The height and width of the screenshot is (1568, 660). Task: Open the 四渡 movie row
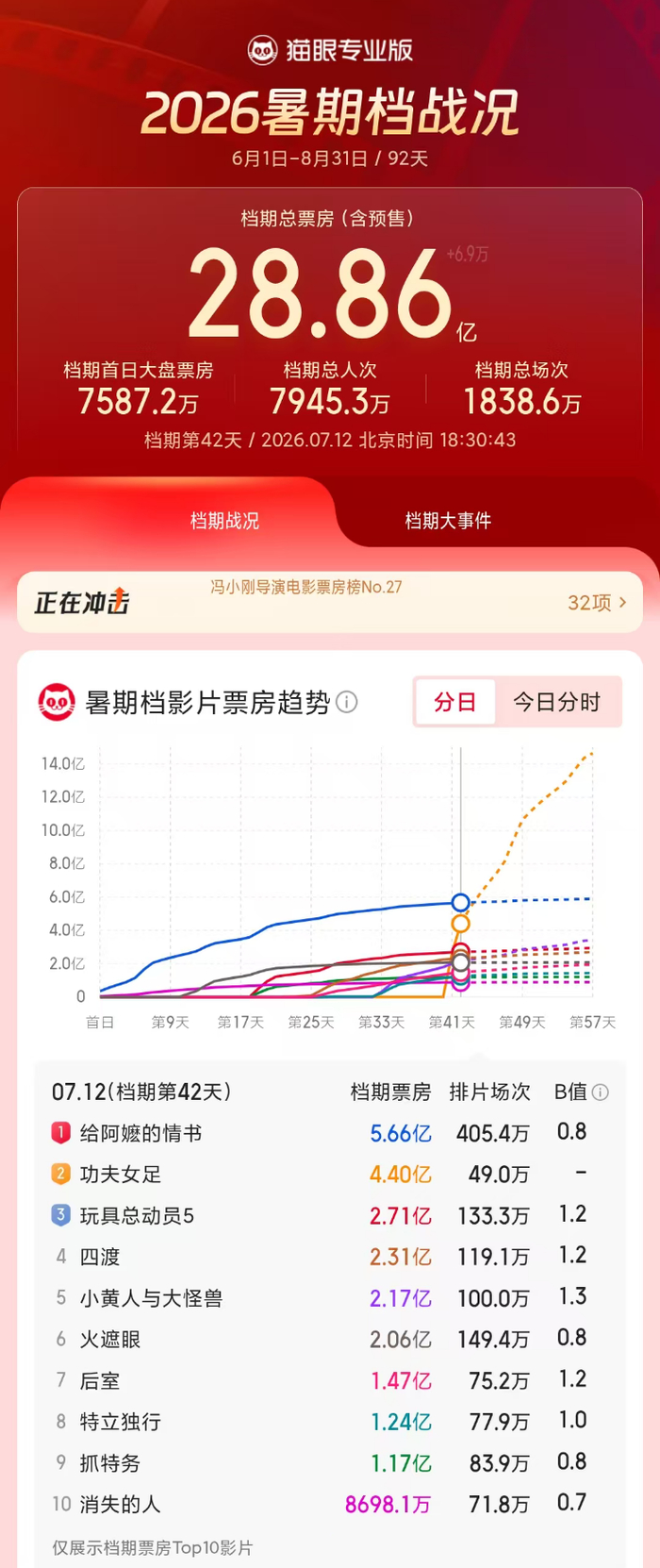[x=330, y=1257]
